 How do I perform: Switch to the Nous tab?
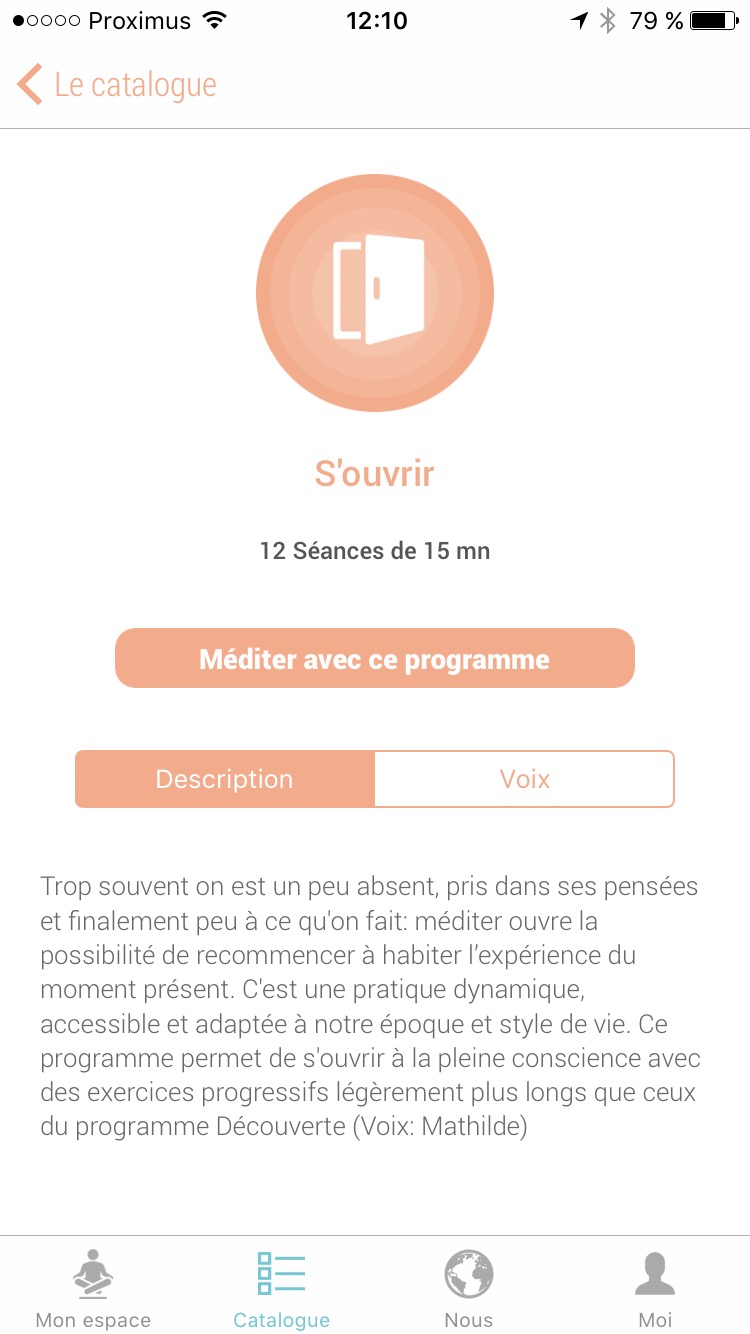469,1288
